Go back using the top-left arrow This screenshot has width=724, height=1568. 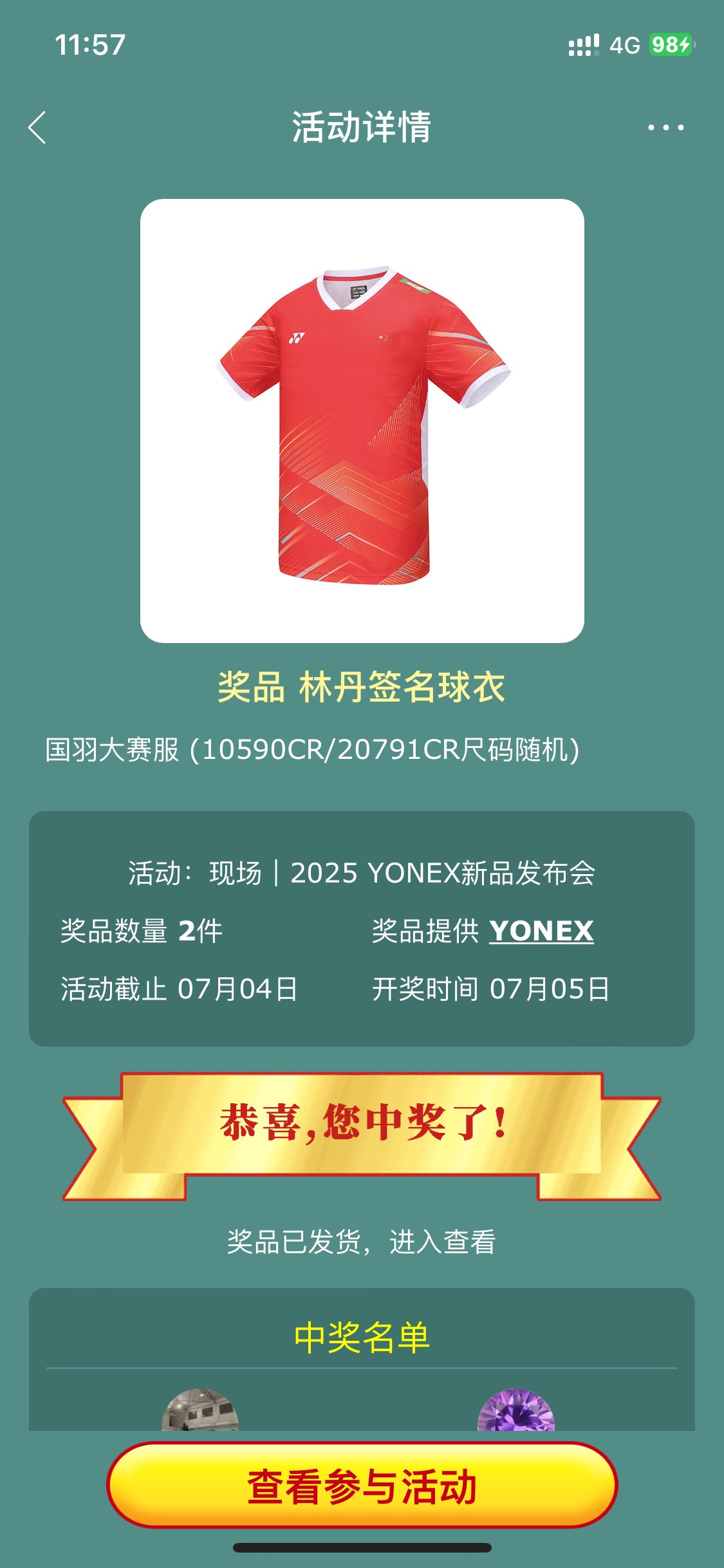(37, 127)
